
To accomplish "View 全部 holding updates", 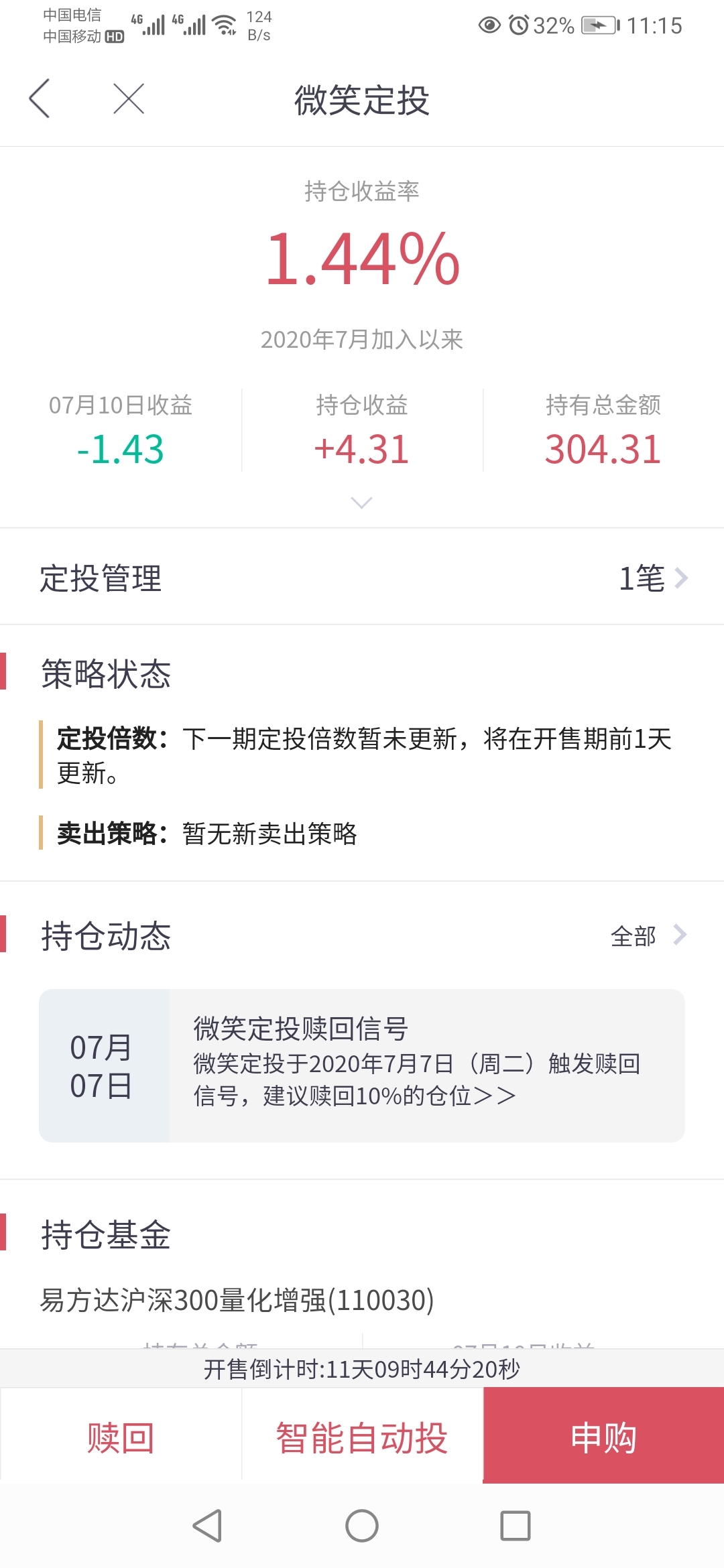I will pyautogui.click(x=648, y=935).
